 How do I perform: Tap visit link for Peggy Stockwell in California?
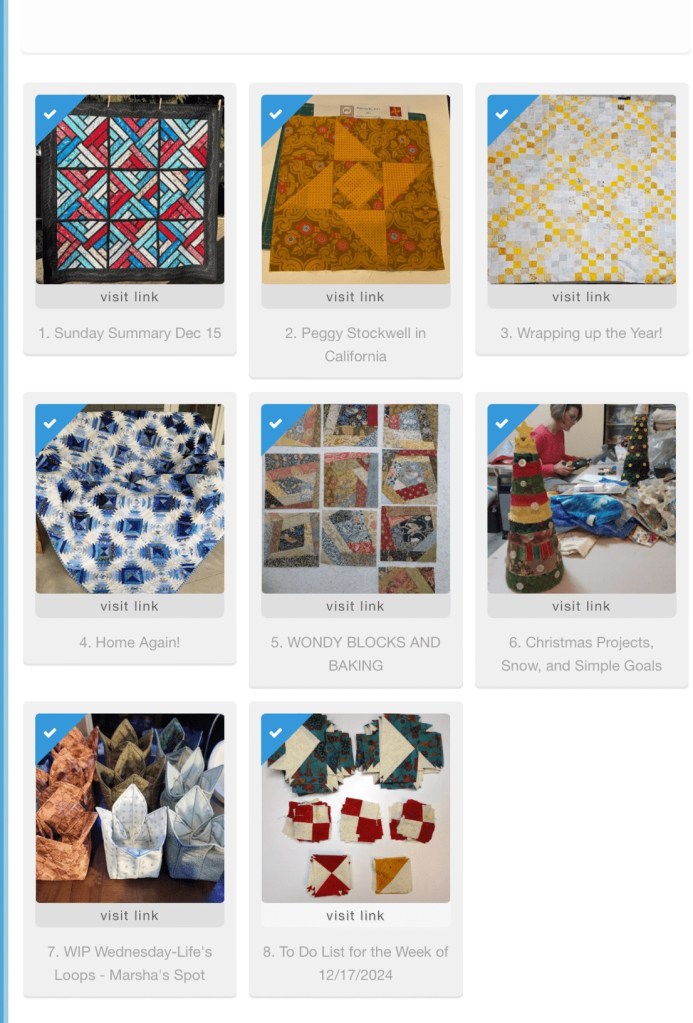355,297
